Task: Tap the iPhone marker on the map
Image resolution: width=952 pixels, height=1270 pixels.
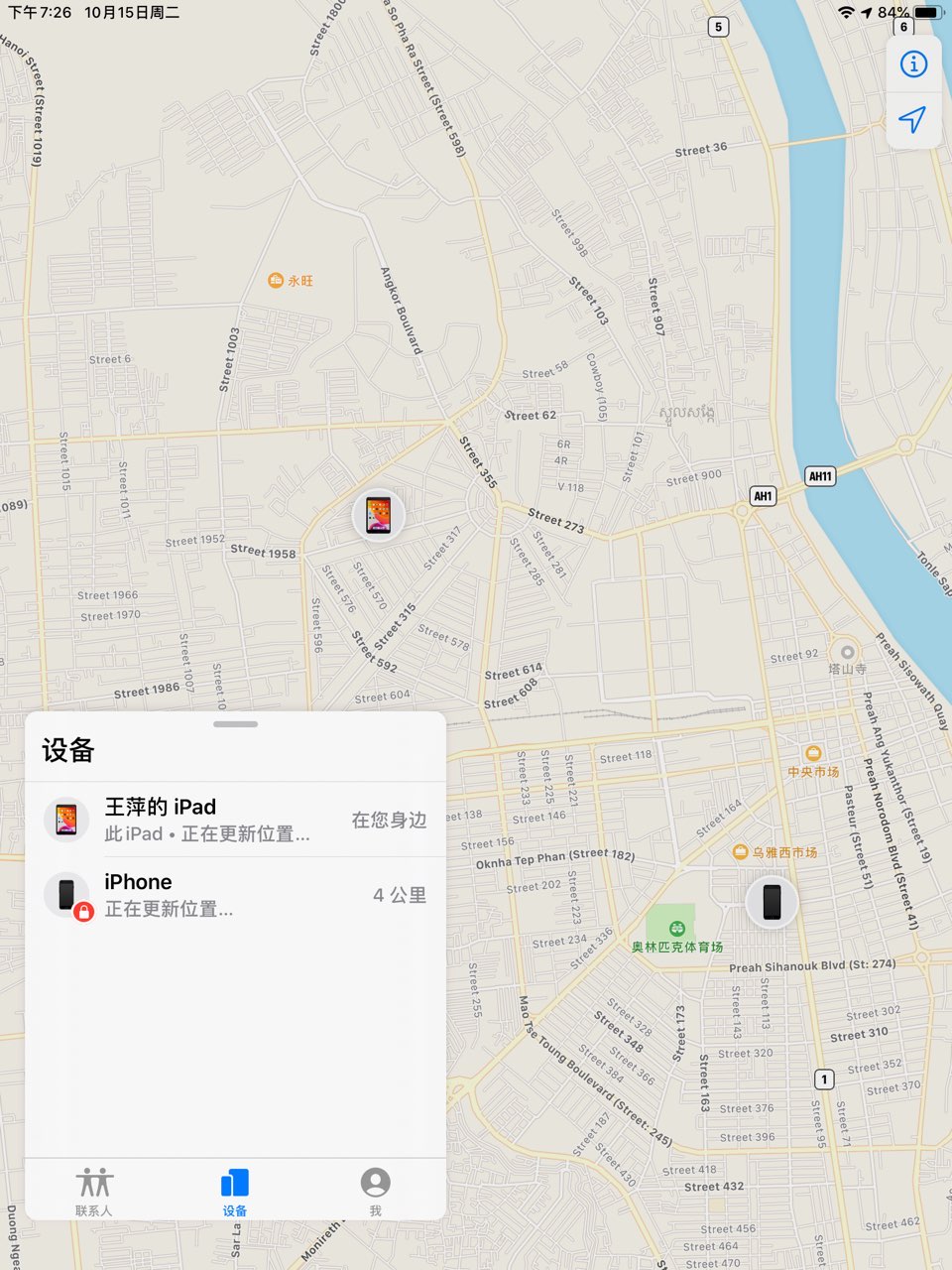Action: [x=772, y=902]
